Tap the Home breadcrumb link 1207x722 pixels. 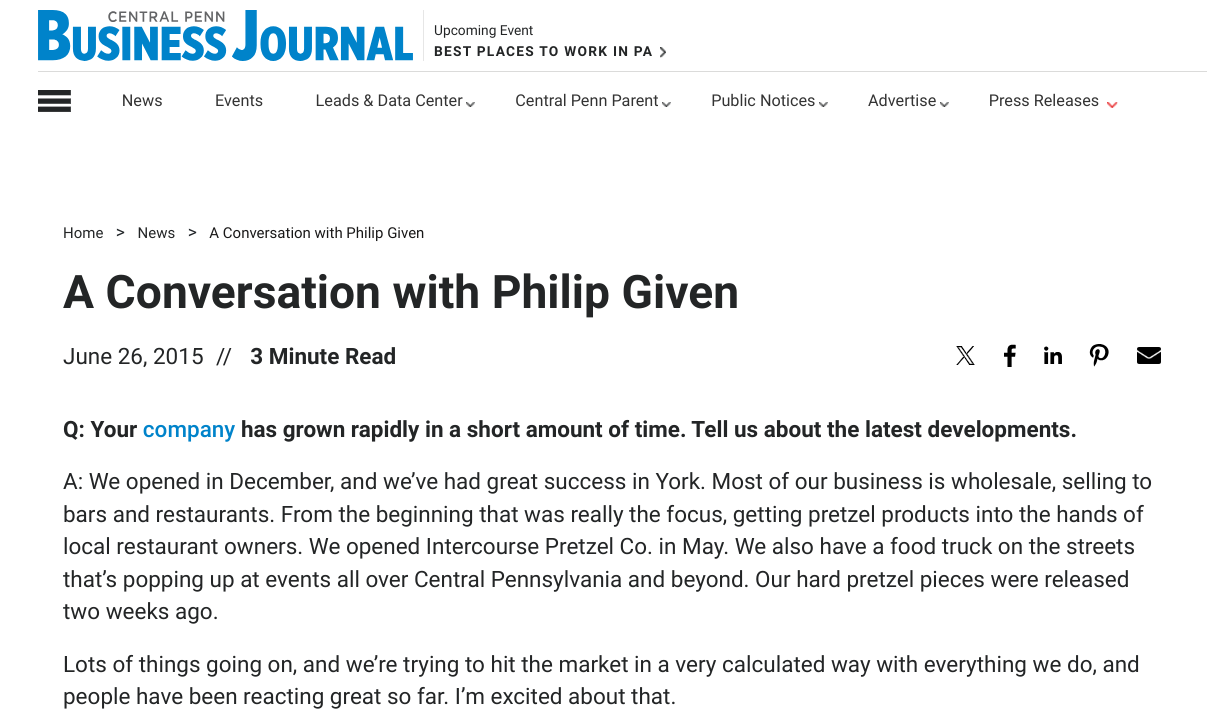click(83, 233)
